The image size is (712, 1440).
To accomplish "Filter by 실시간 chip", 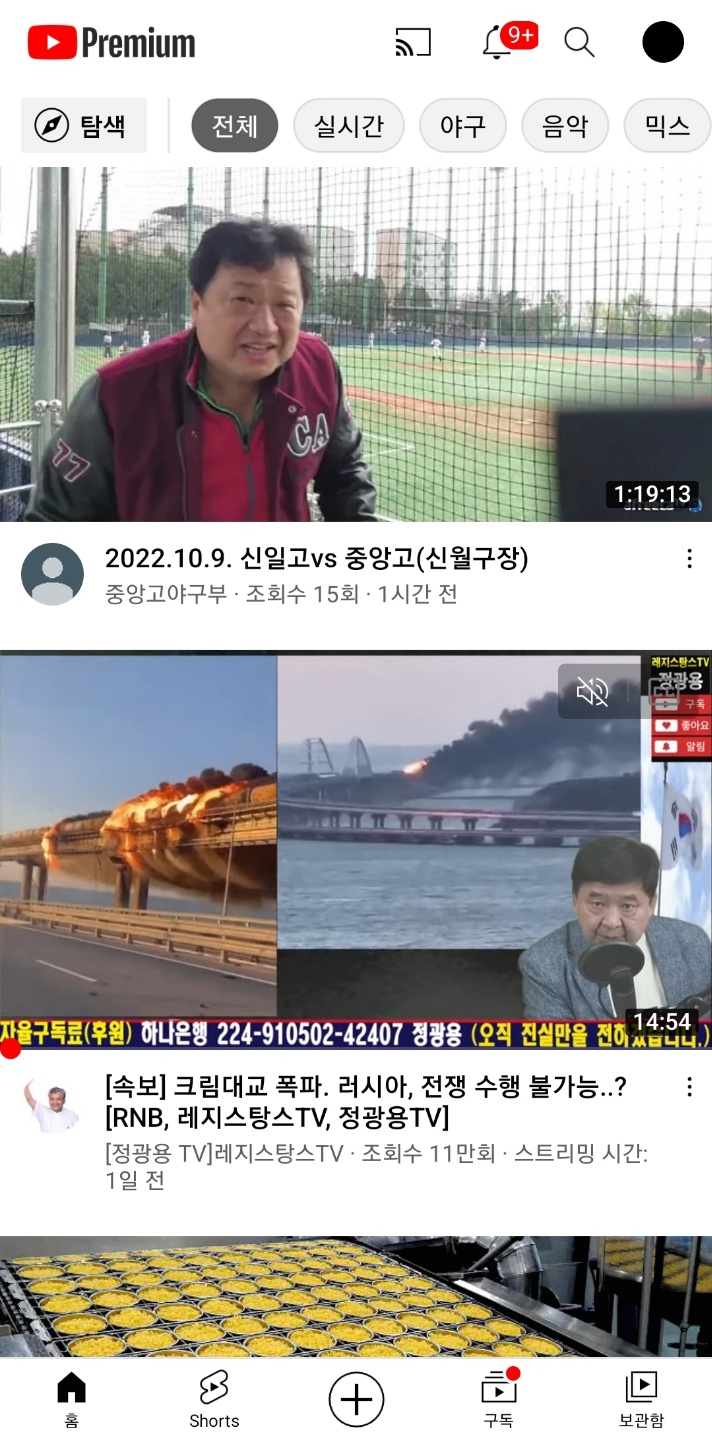I will [x=348, y=126].
